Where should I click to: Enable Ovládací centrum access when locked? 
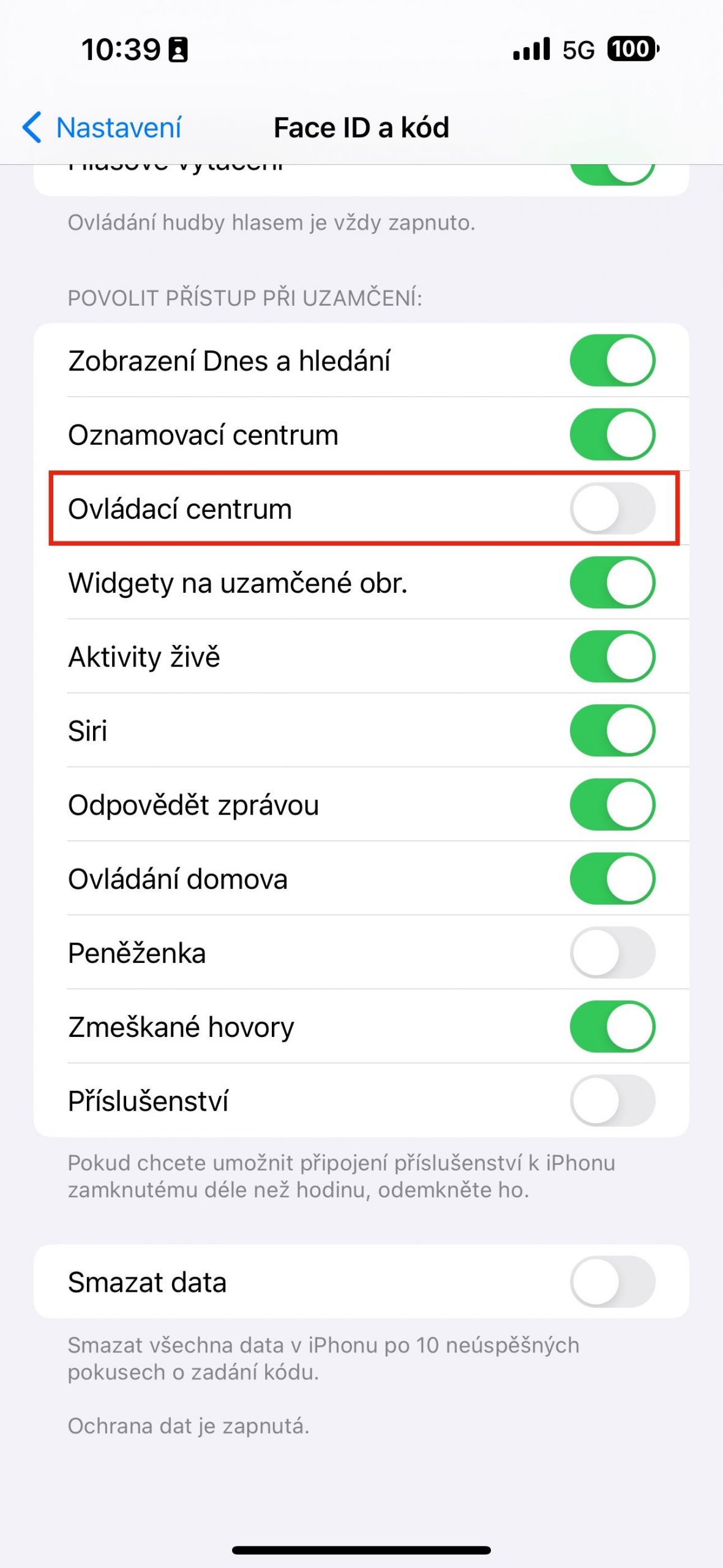click(x=612, y=508)
